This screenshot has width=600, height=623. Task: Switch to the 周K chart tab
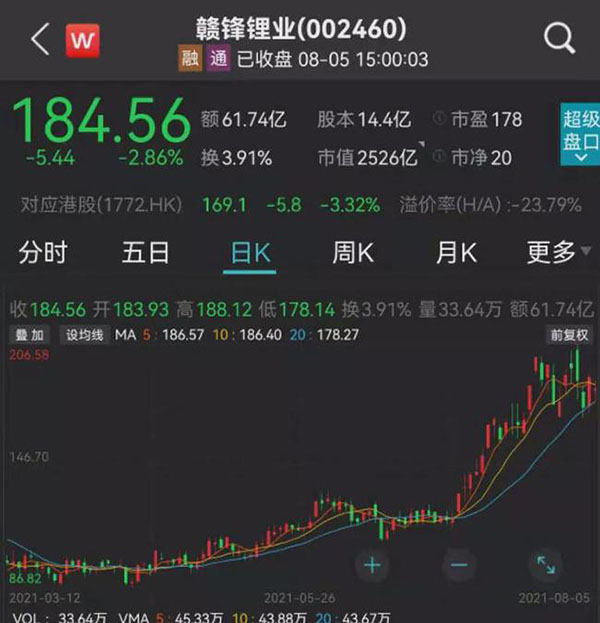pos(352,252)
